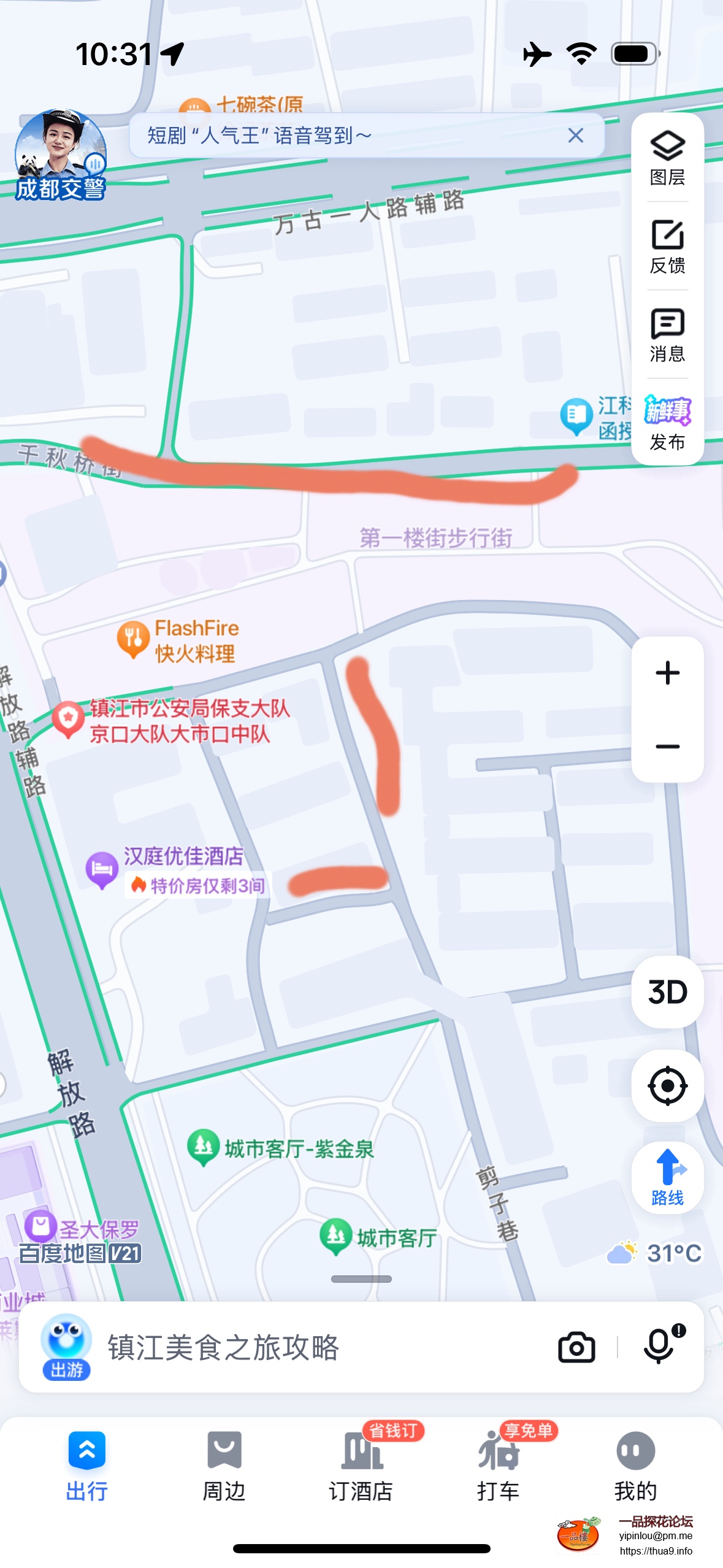Dismiss the 短剧人气王 voice banner

click(x=575, y=136)
